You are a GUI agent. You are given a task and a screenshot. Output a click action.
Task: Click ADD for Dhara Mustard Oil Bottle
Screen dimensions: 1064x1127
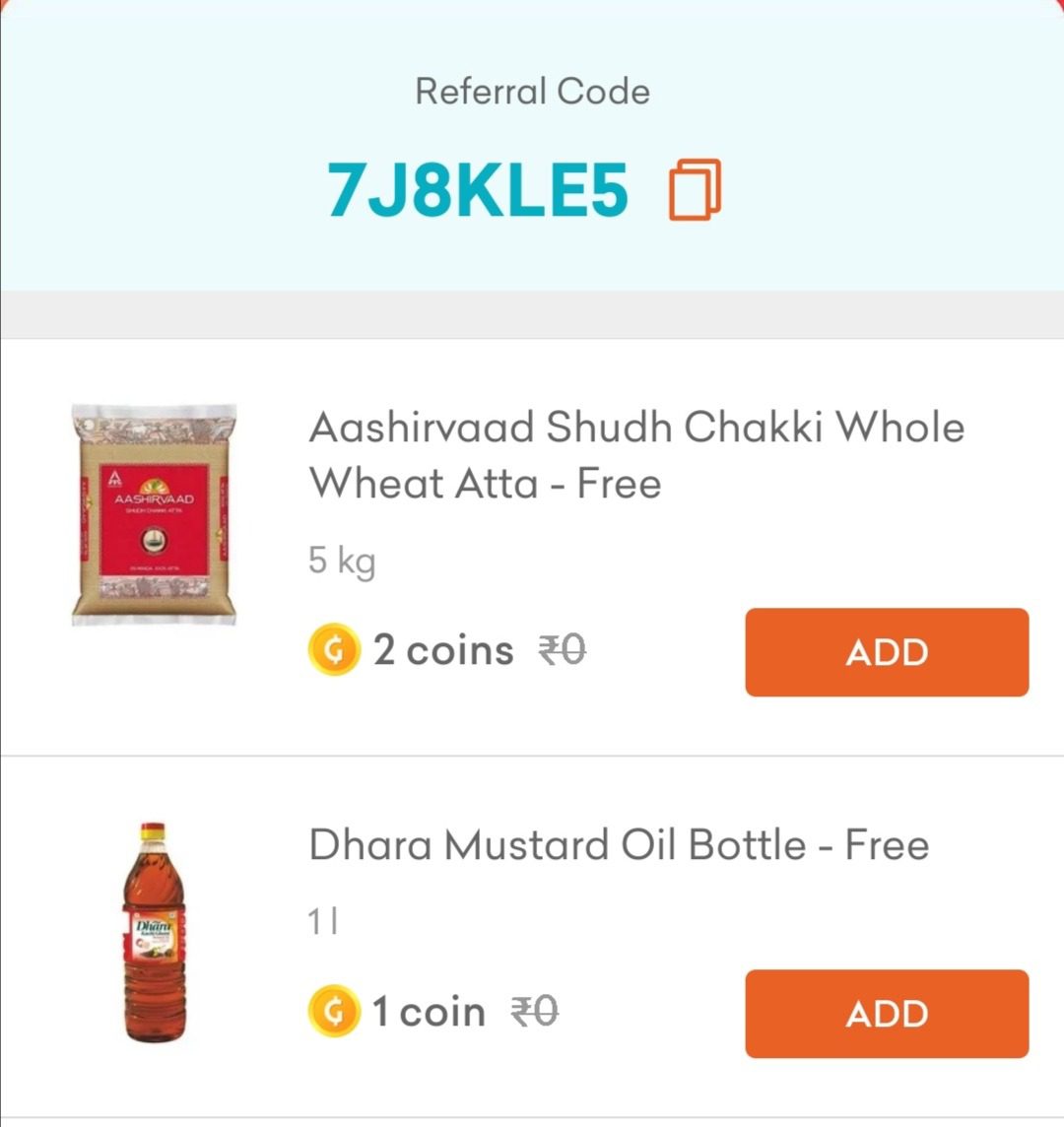click(x=885, y=1014)
